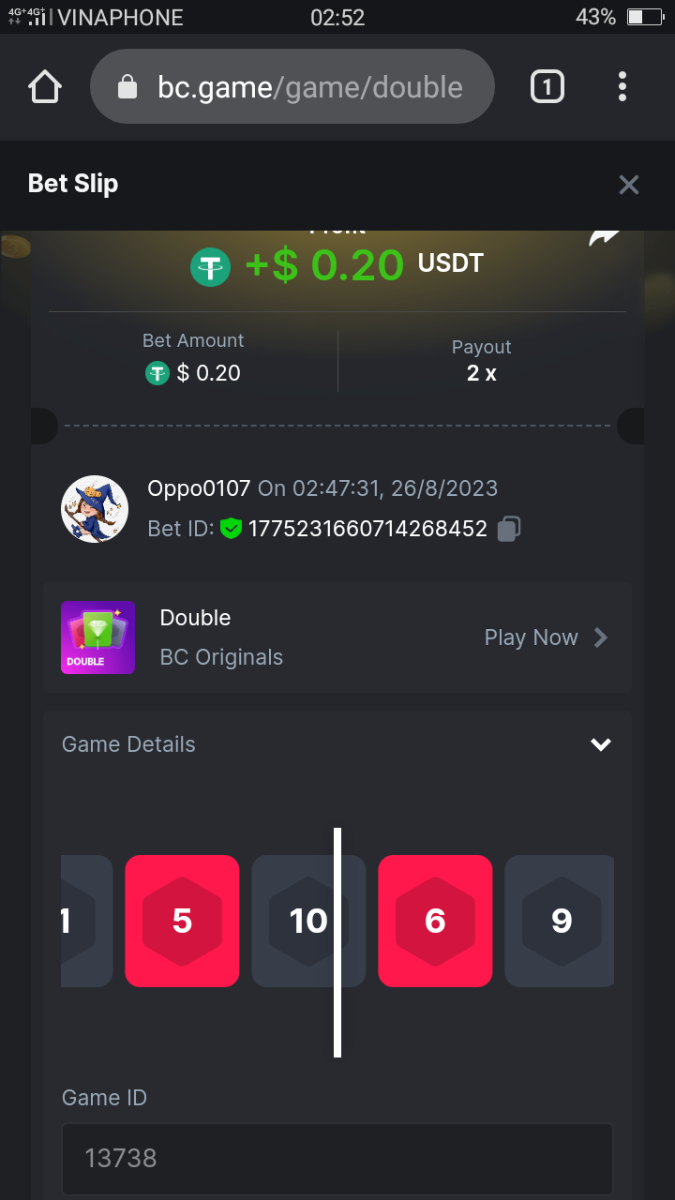Screen dimensions: 675x1200
Task: Open the browser overflow menu
Action: (622, 87)
